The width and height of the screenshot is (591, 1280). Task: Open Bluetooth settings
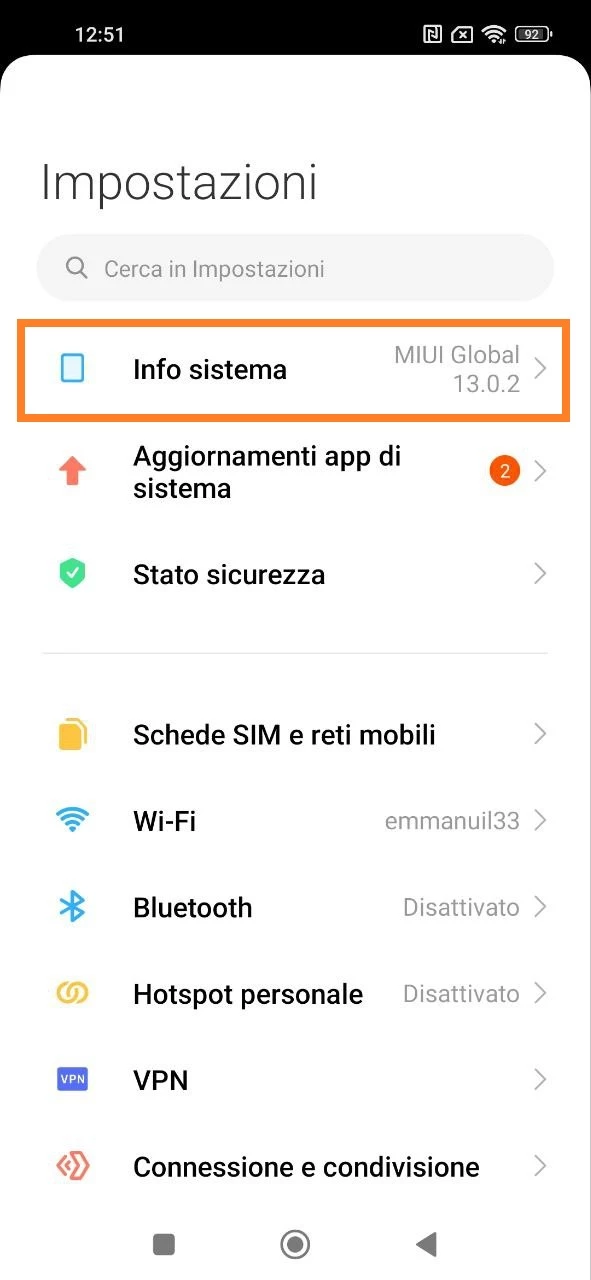click(x=295, y=908)
